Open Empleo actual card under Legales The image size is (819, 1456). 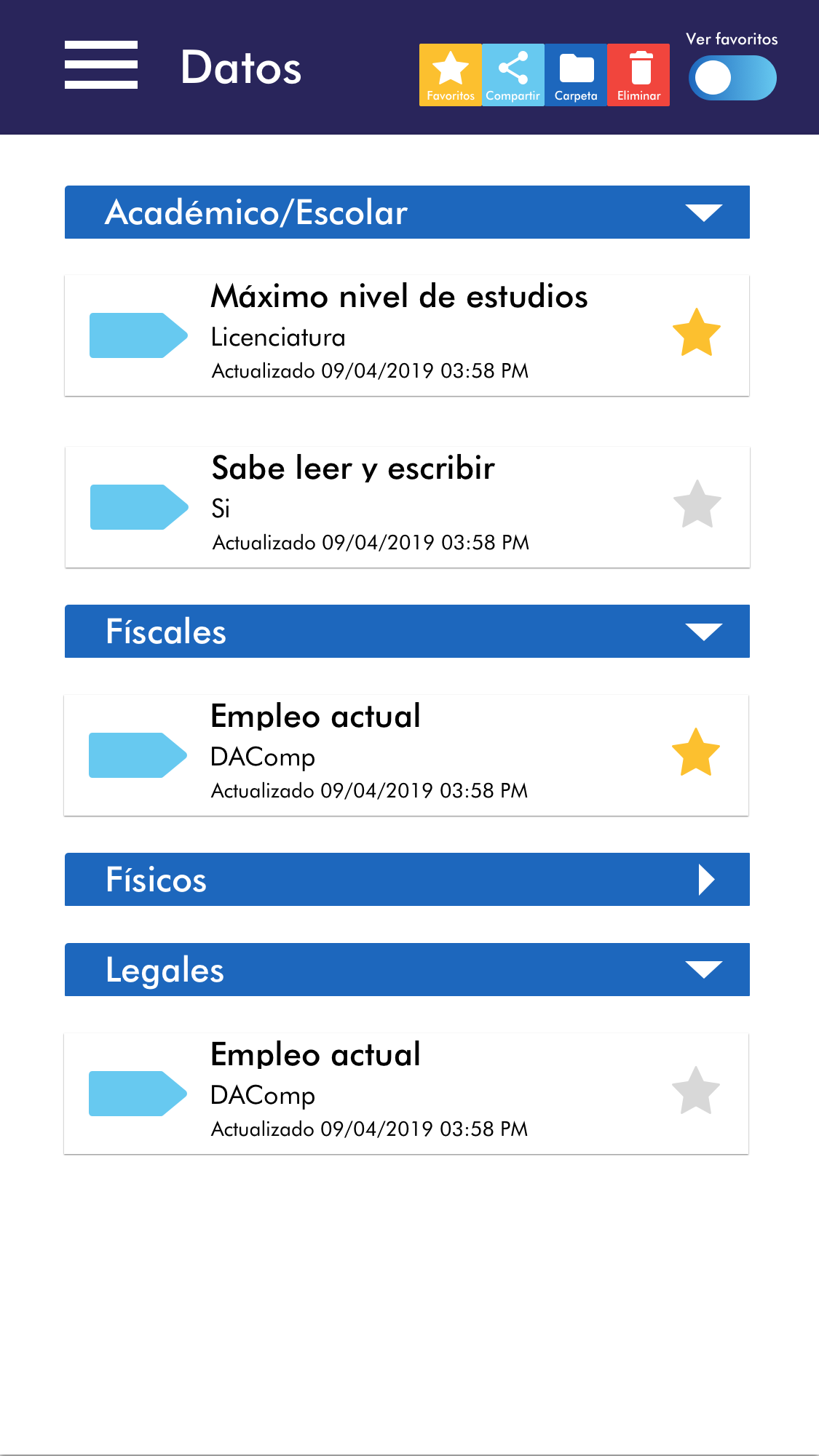point(400,1094)
